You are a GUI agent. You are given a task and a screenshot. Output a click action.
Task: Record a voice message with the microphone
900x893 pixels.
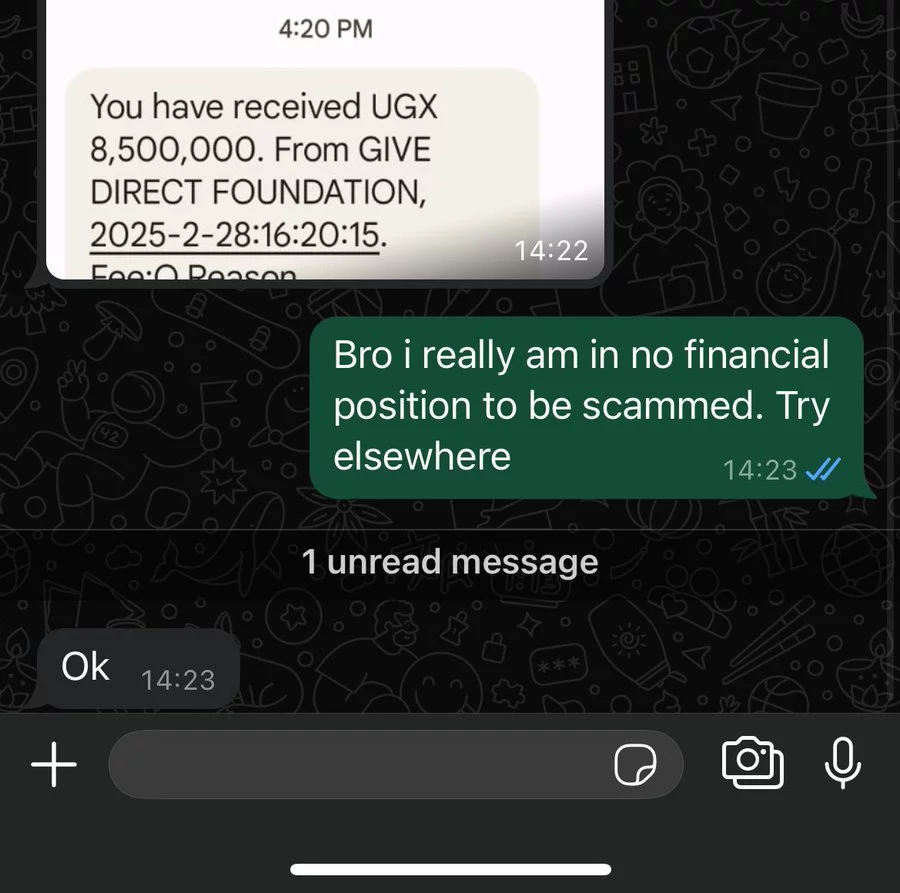pyautogui.click(x=842, y=763)
